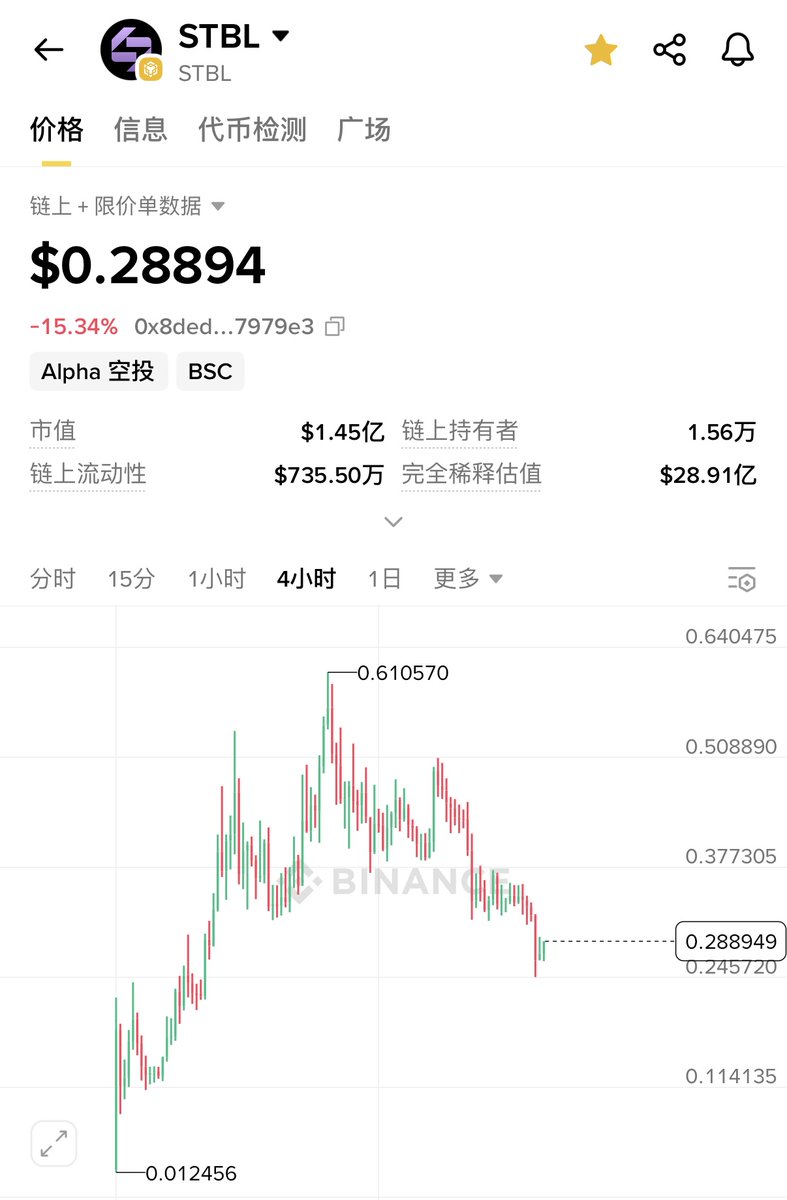Open the STBL token switcher dropdown
The image size is (787, 1200).
(x=281, y=36)
